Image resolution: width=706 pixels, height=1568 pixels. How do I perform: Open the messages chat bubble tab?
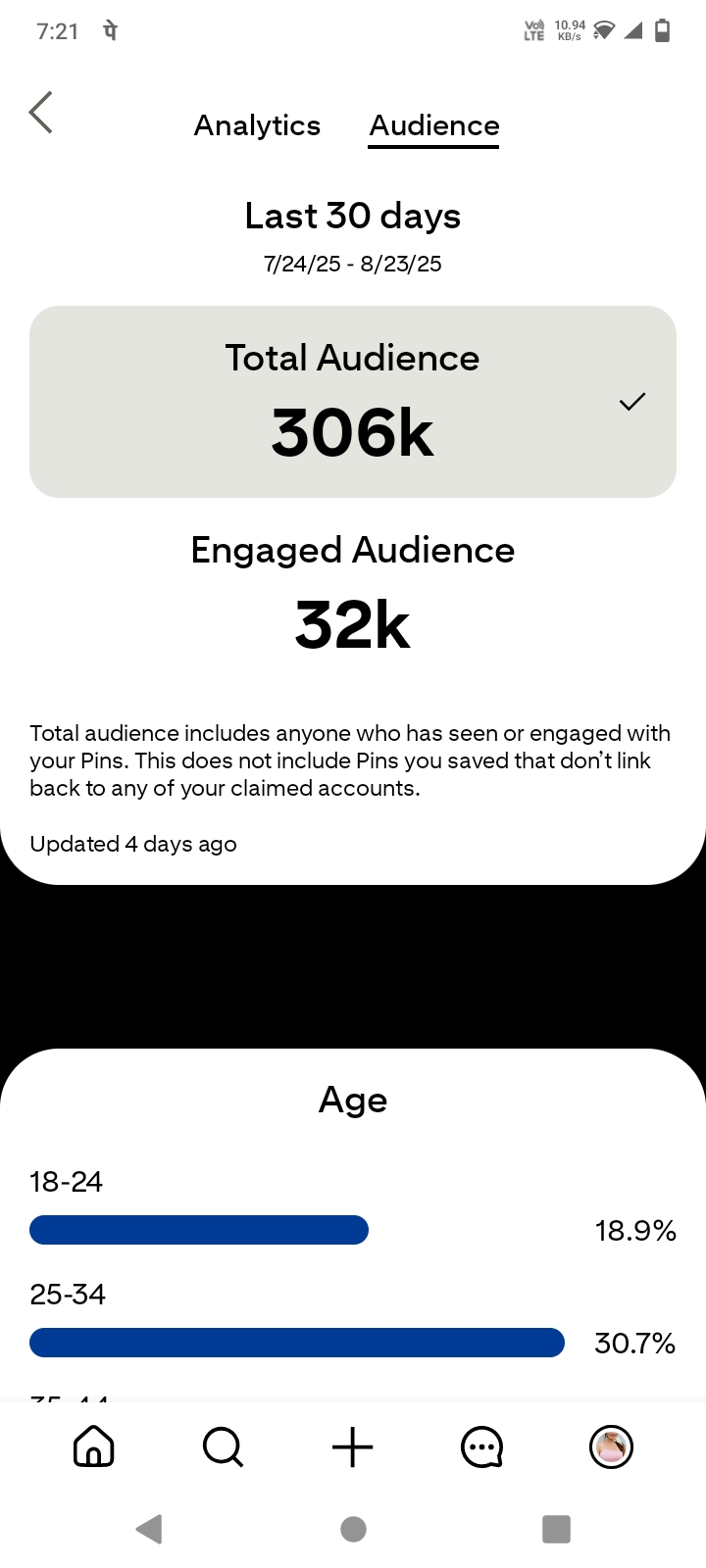pyautogui.click(x=482, y=1446)
